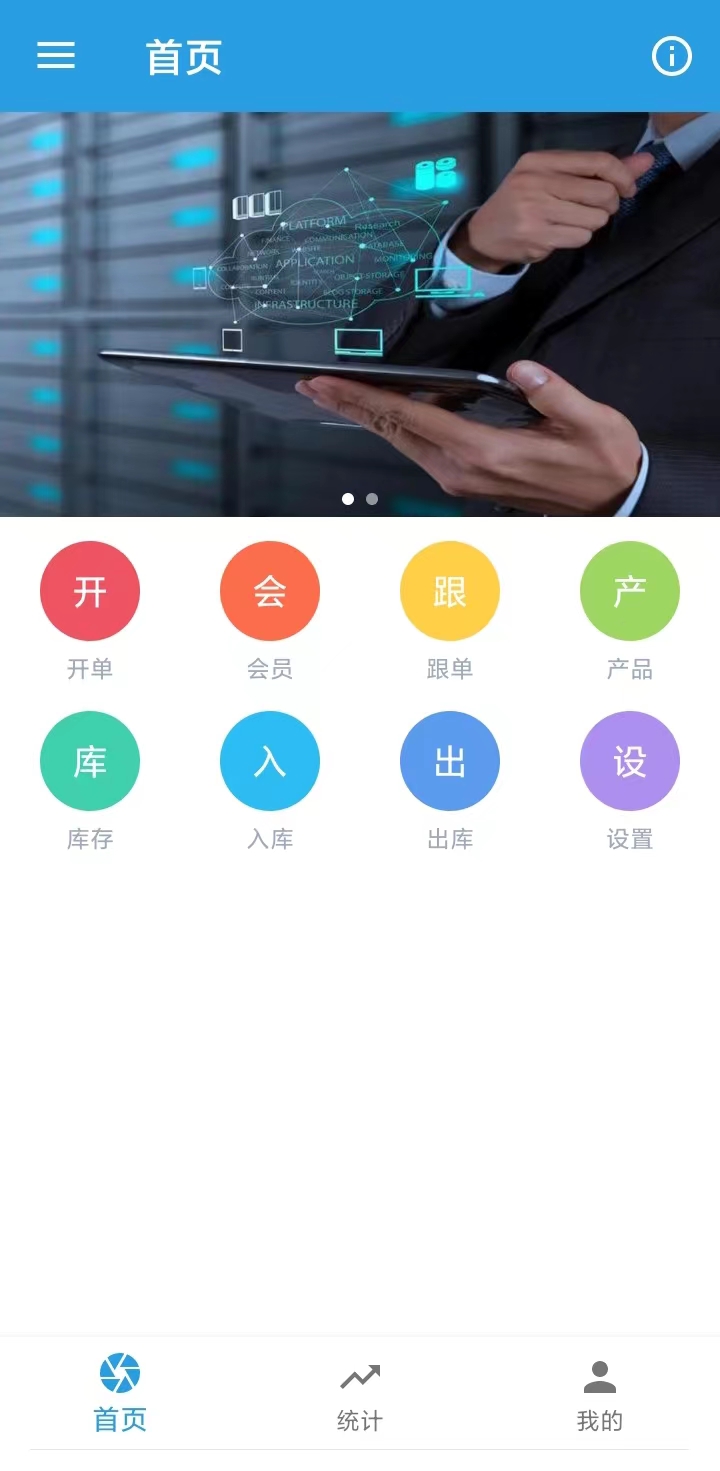Open the 入库 stock-in shortcut
This screenshot has width=720, height=1471.
(270, 761)
